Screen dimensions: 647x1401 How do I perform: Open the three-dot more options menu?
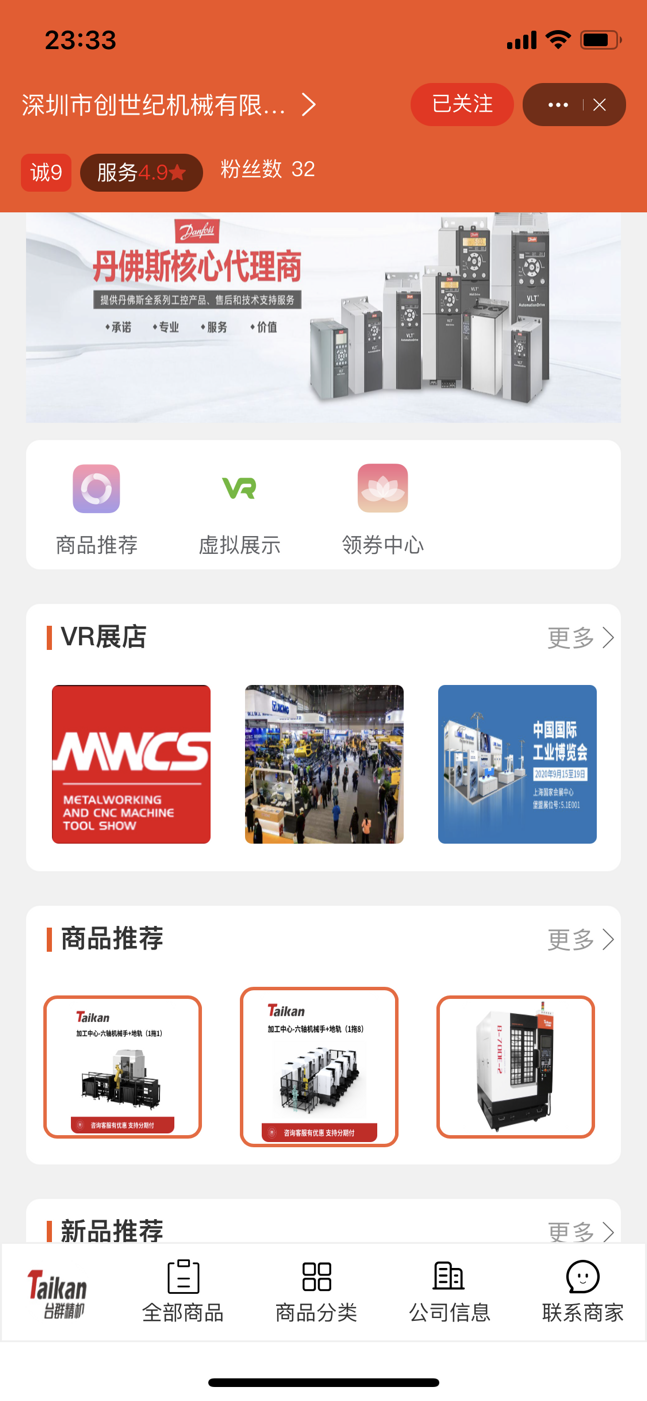click(558, 105)
